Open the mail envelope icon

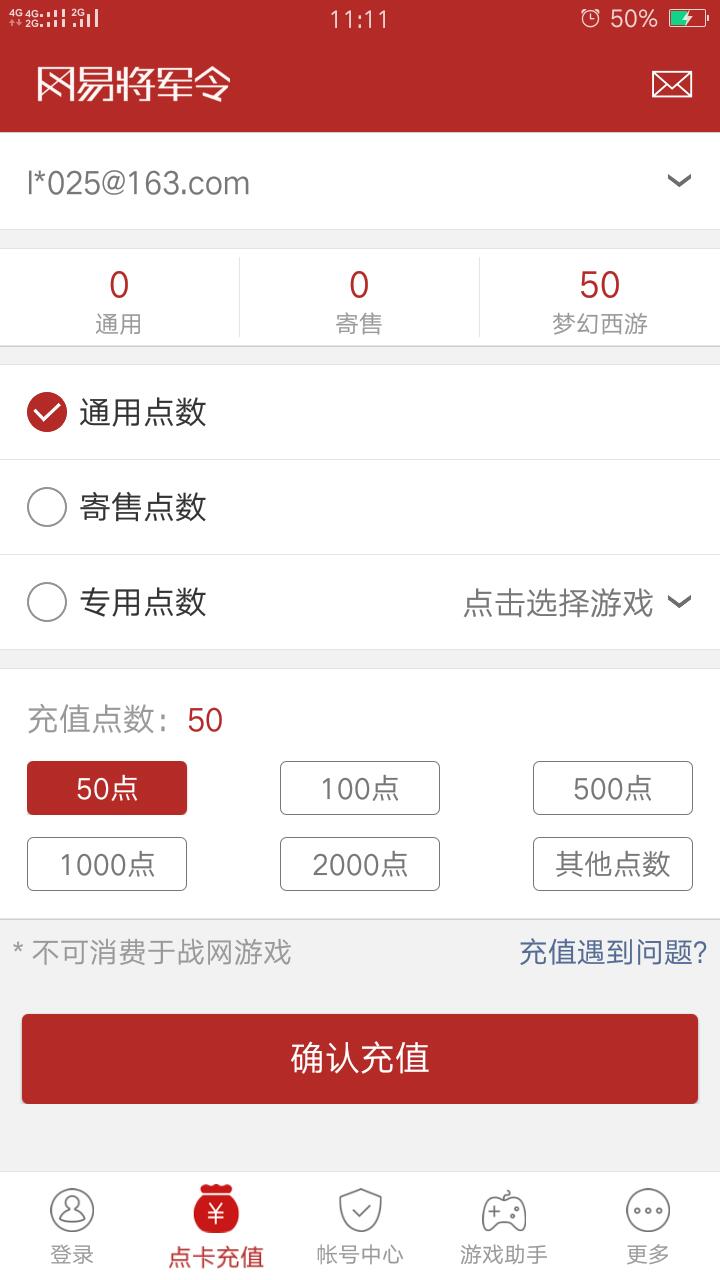pos(671,84)
